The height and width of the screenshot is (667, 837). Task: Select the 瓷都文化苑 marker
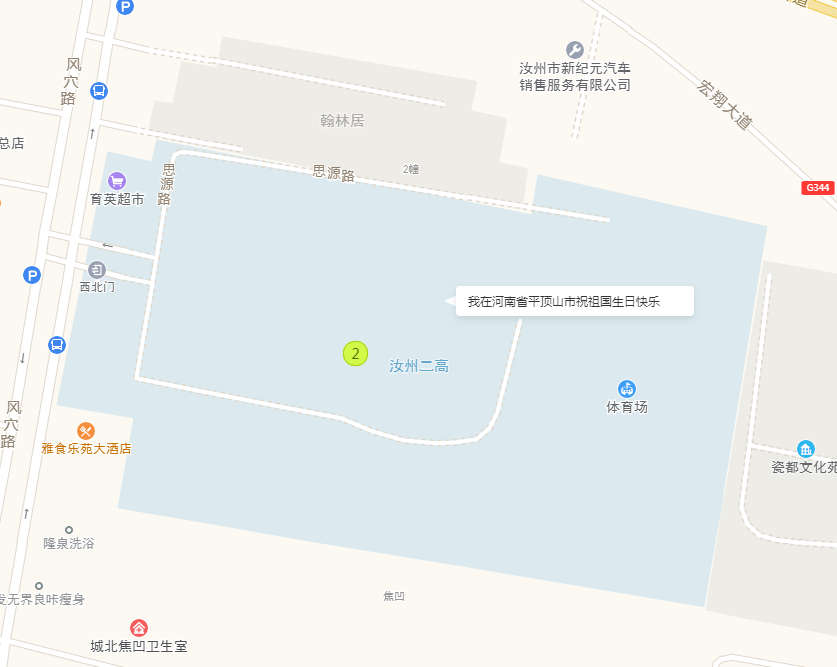coord(806,449)
